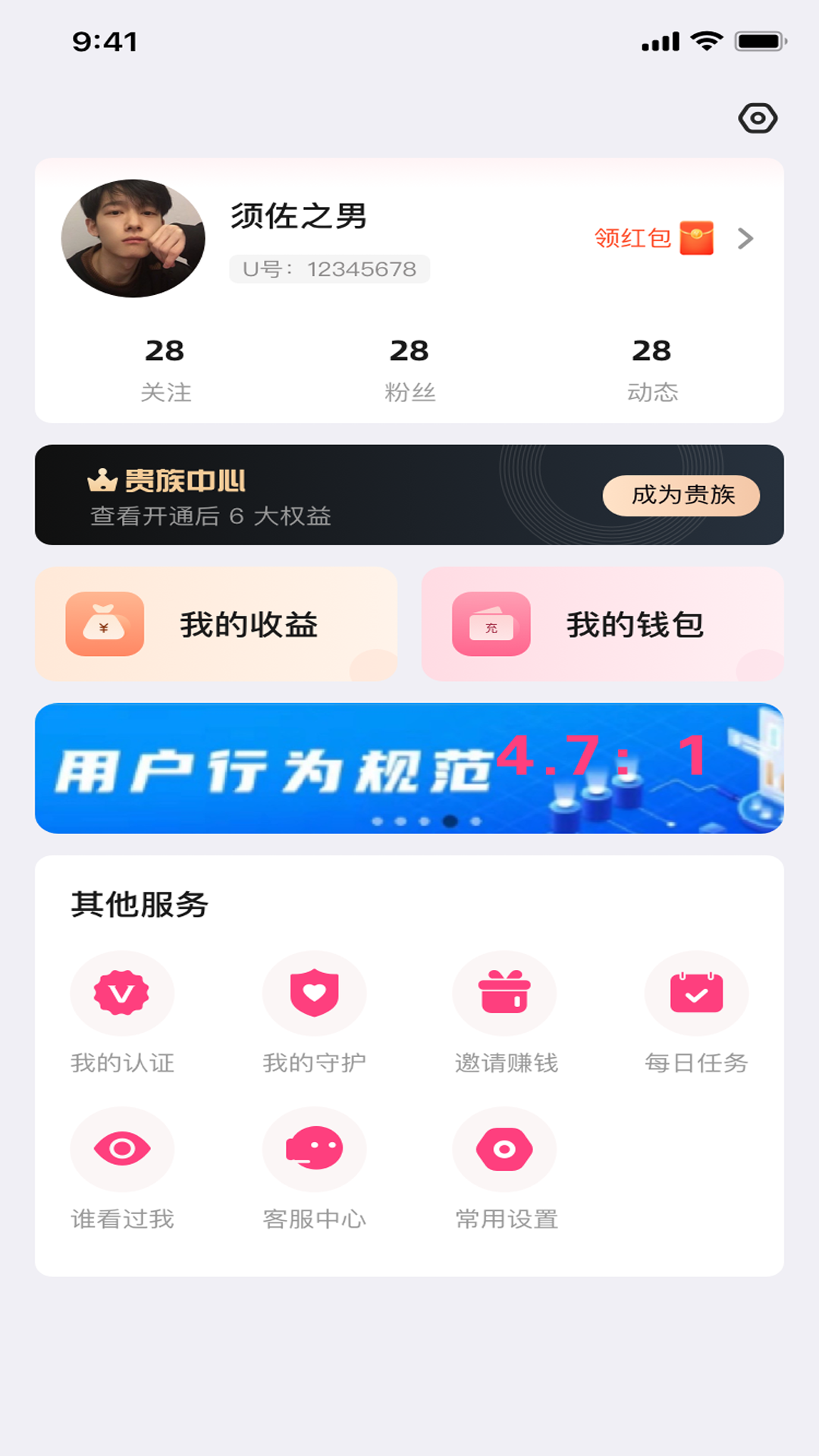Tap the eye icon at top right
The image size is (819, 1456).
coord(758,118)
